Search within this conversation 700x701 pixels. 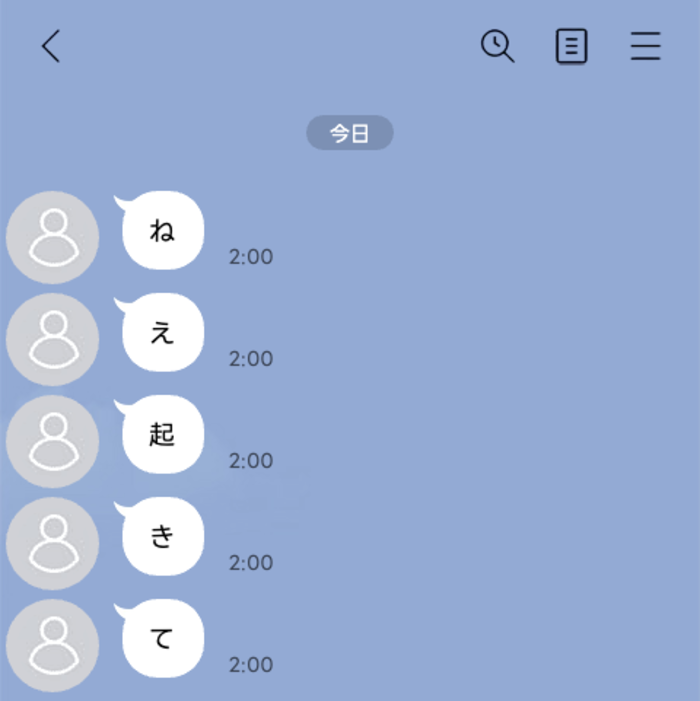coord(497,46)
